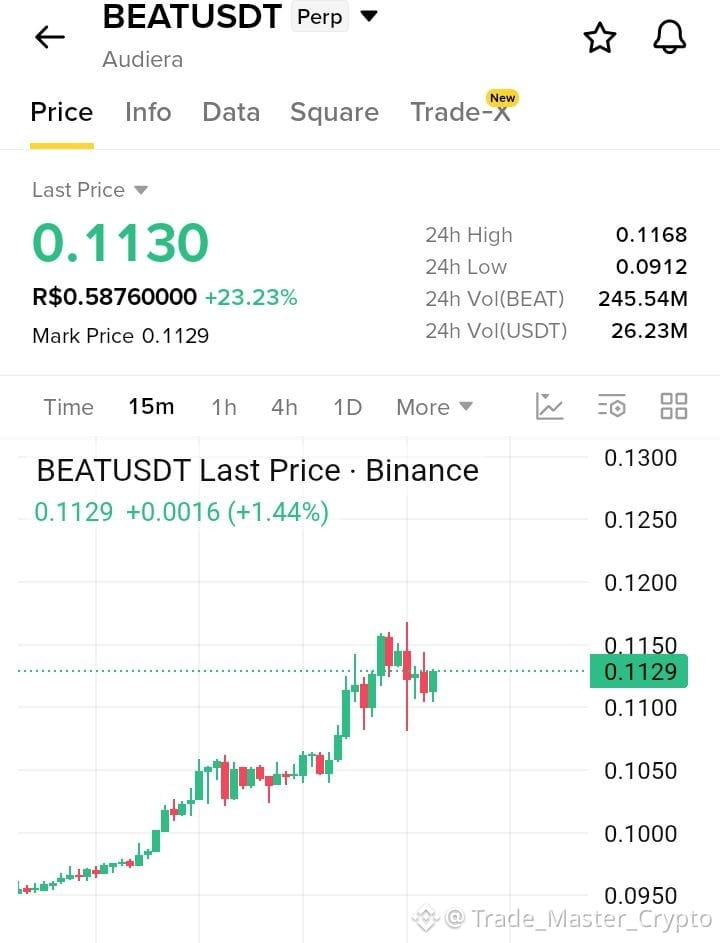Image resolution: width=720 pixels, height=943 pixels.
Task: Open the BEATUSDT pair dropdown
Action: tap(369, 16)
